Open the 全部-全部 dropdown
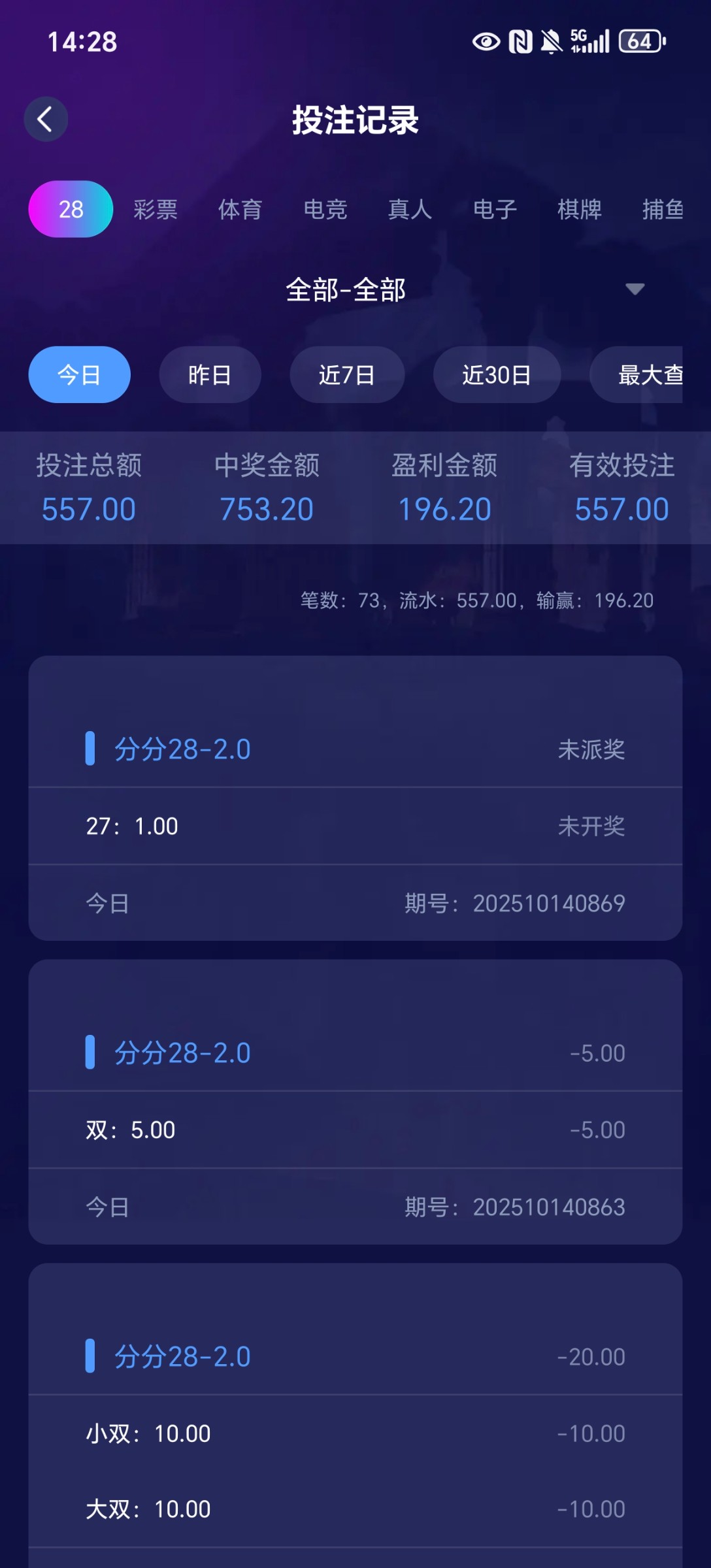 346,289
